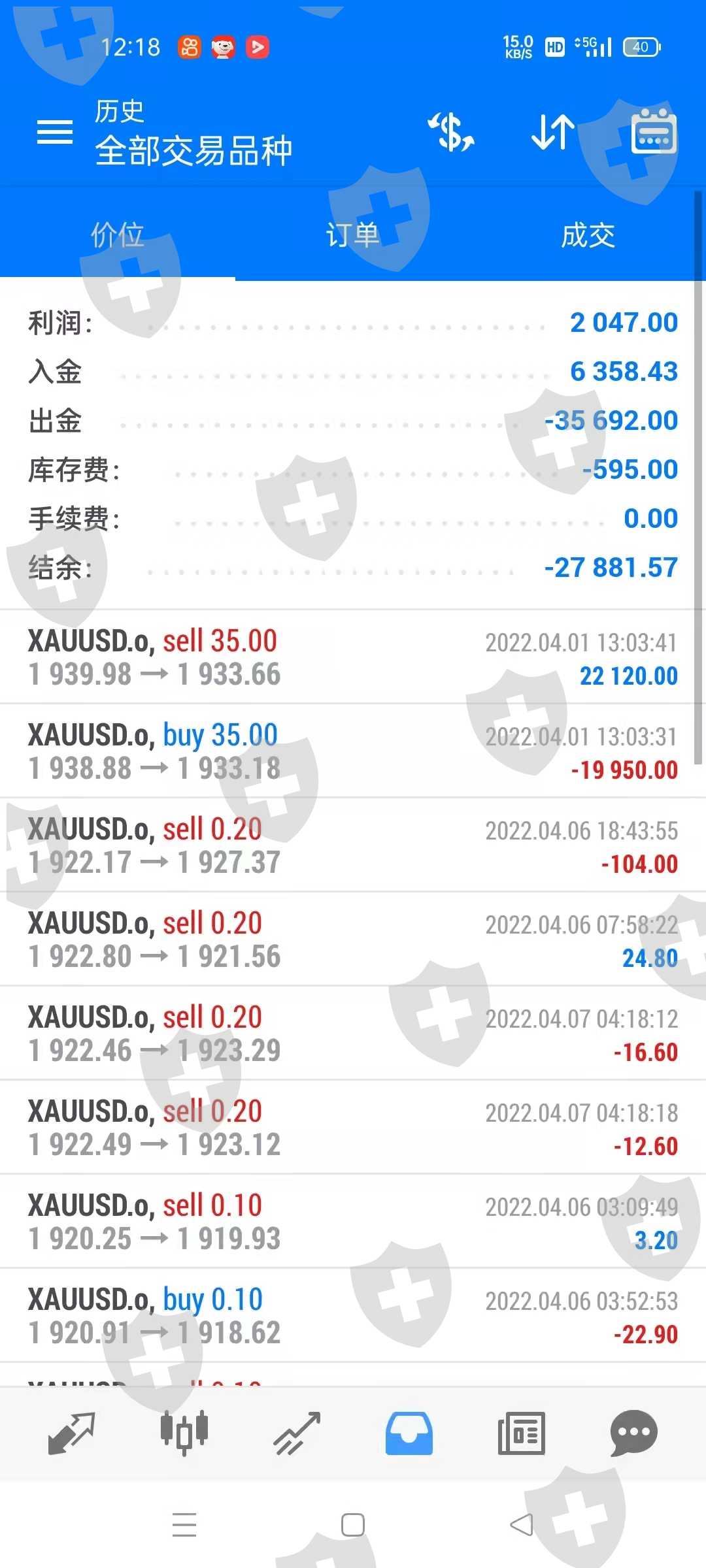Open the sell 0.10 trade with 3.20 profit
The width and height of the screenshot is (706, 1568).
click(x=353, y=1222)
